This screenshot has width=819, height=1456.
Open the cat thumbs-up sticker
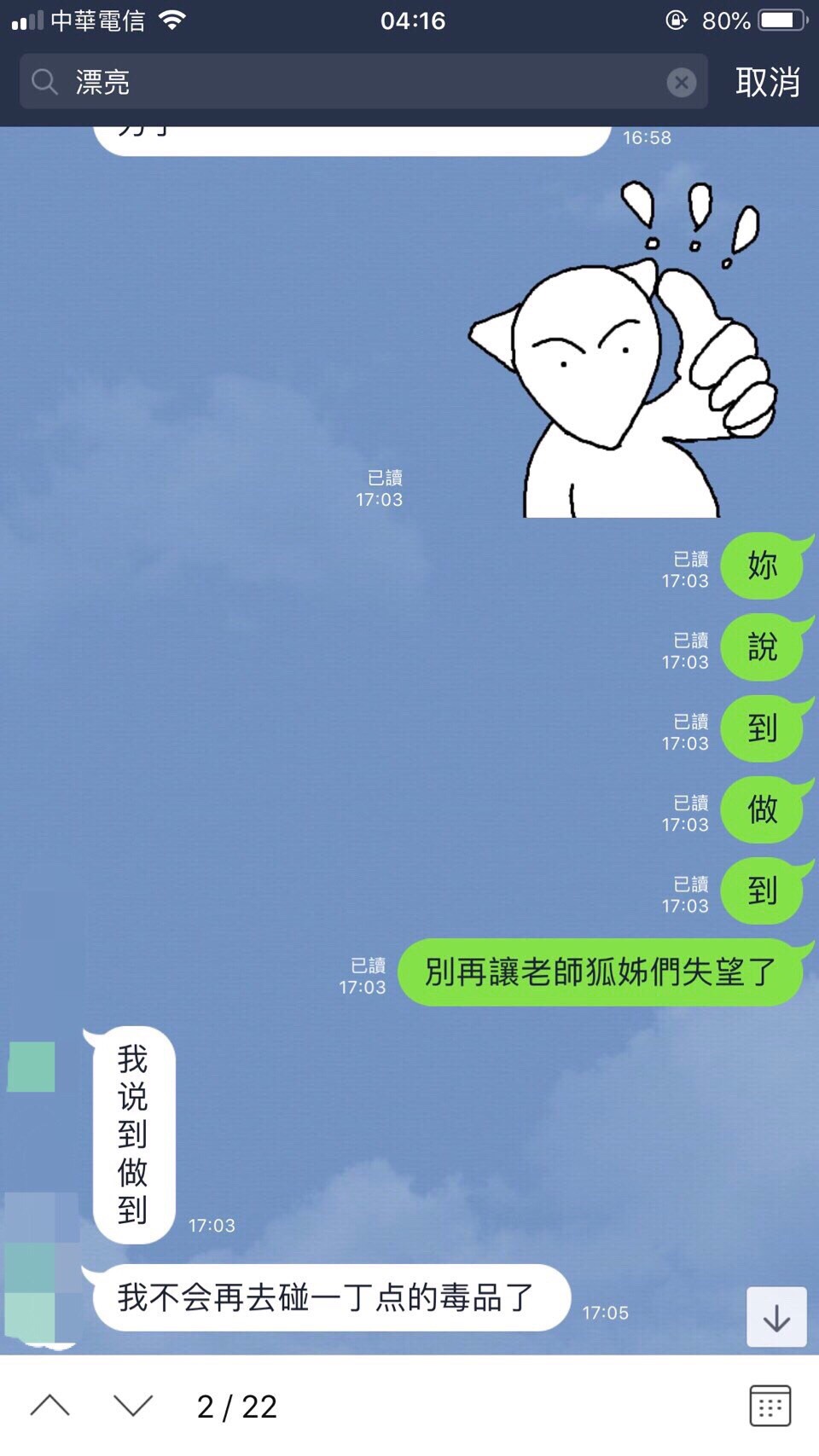(x=623, y=358)
